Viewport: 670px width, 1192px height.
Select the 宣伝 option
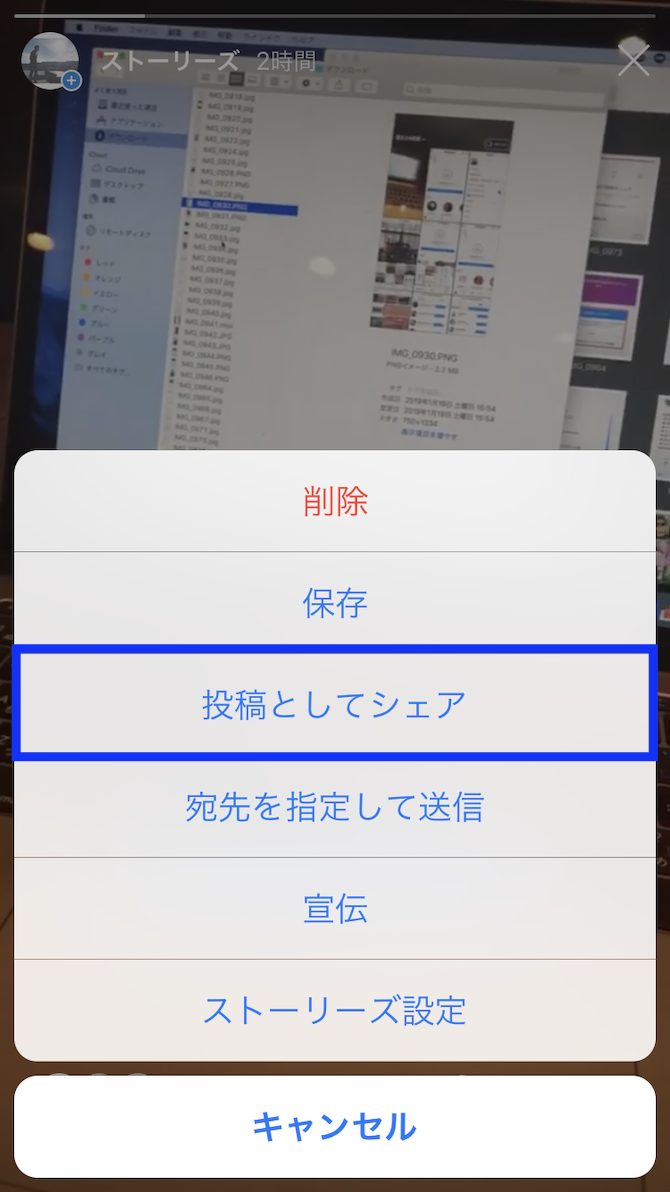(x=335, y=908)
